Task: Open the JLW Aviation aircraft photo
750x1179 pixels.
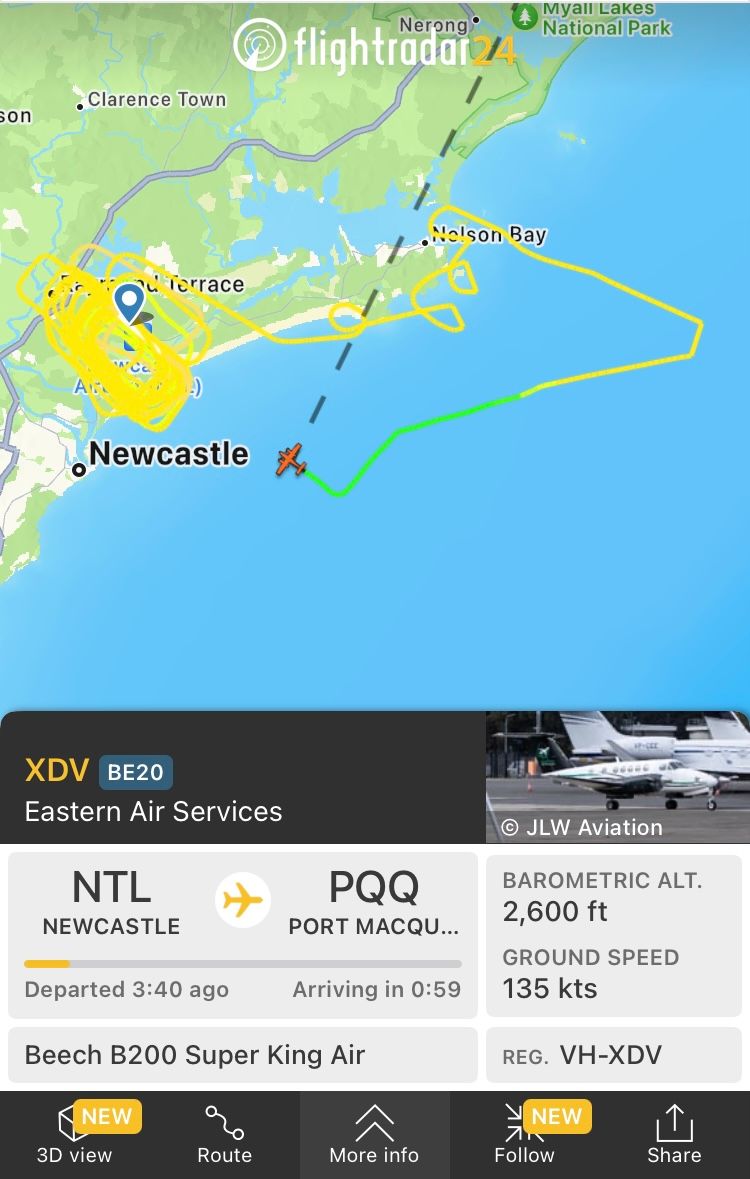Action: click(x=617, y=777)
